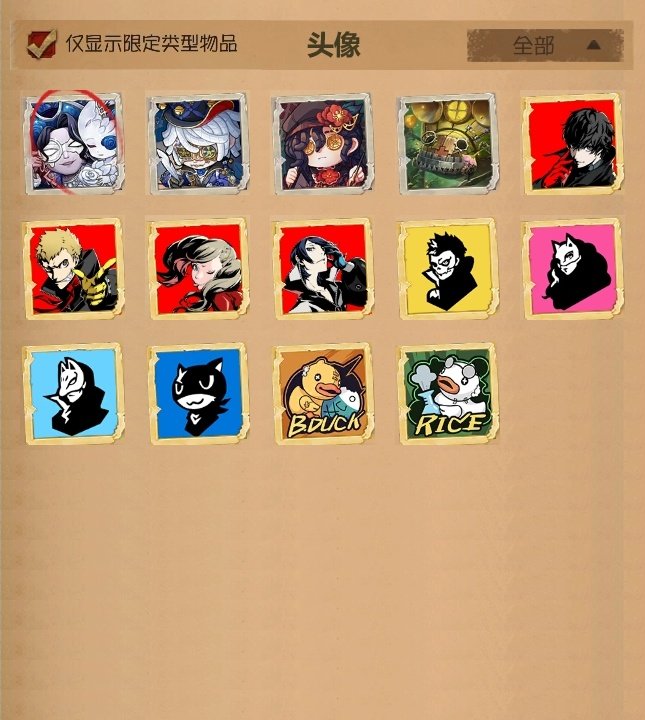Pick the cat mask on pink avatar
The width and height of the screenshot is (645, 720).
pyautogui.click(x=572, y=268)
